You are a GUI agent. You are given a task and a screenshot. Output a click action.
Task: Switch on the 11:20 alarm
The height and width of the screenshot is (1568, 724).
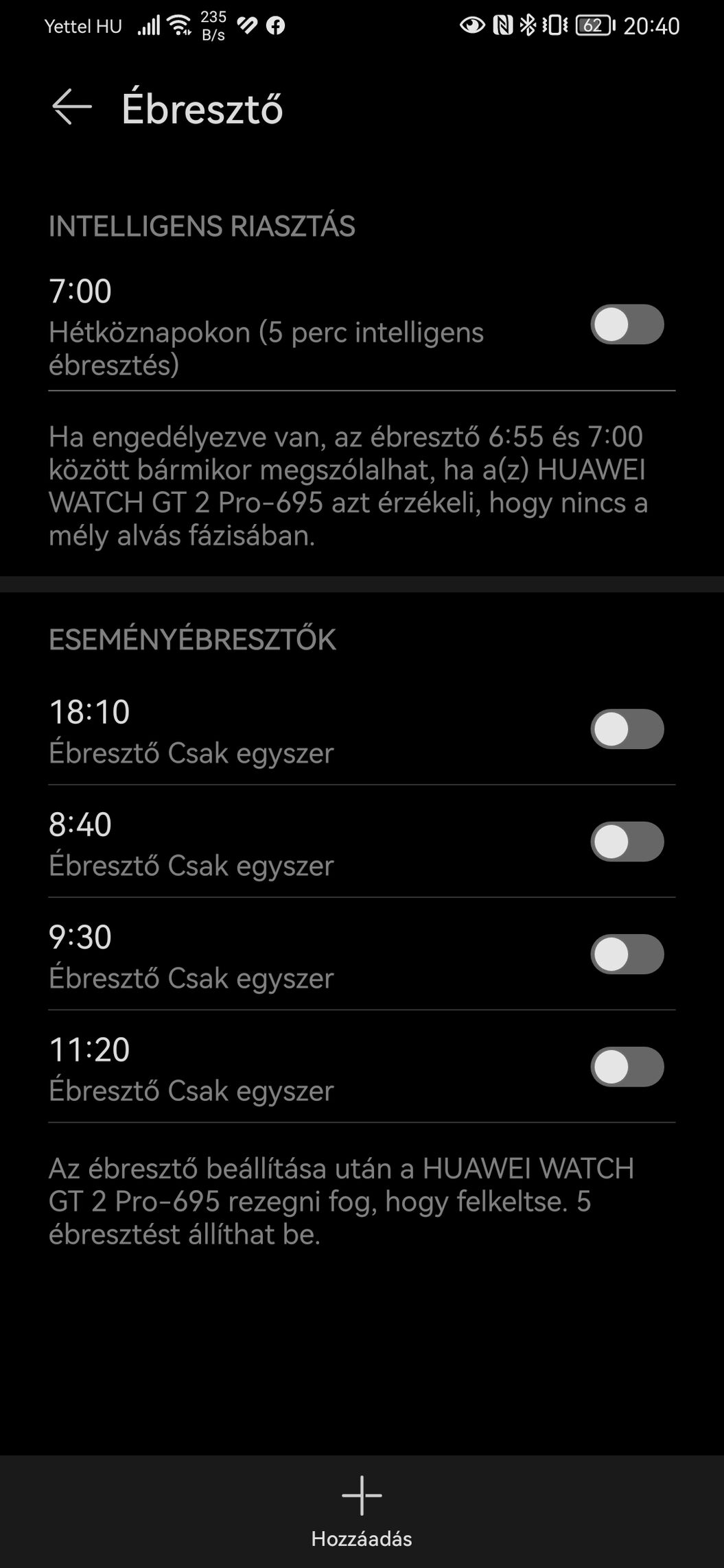627,1067
